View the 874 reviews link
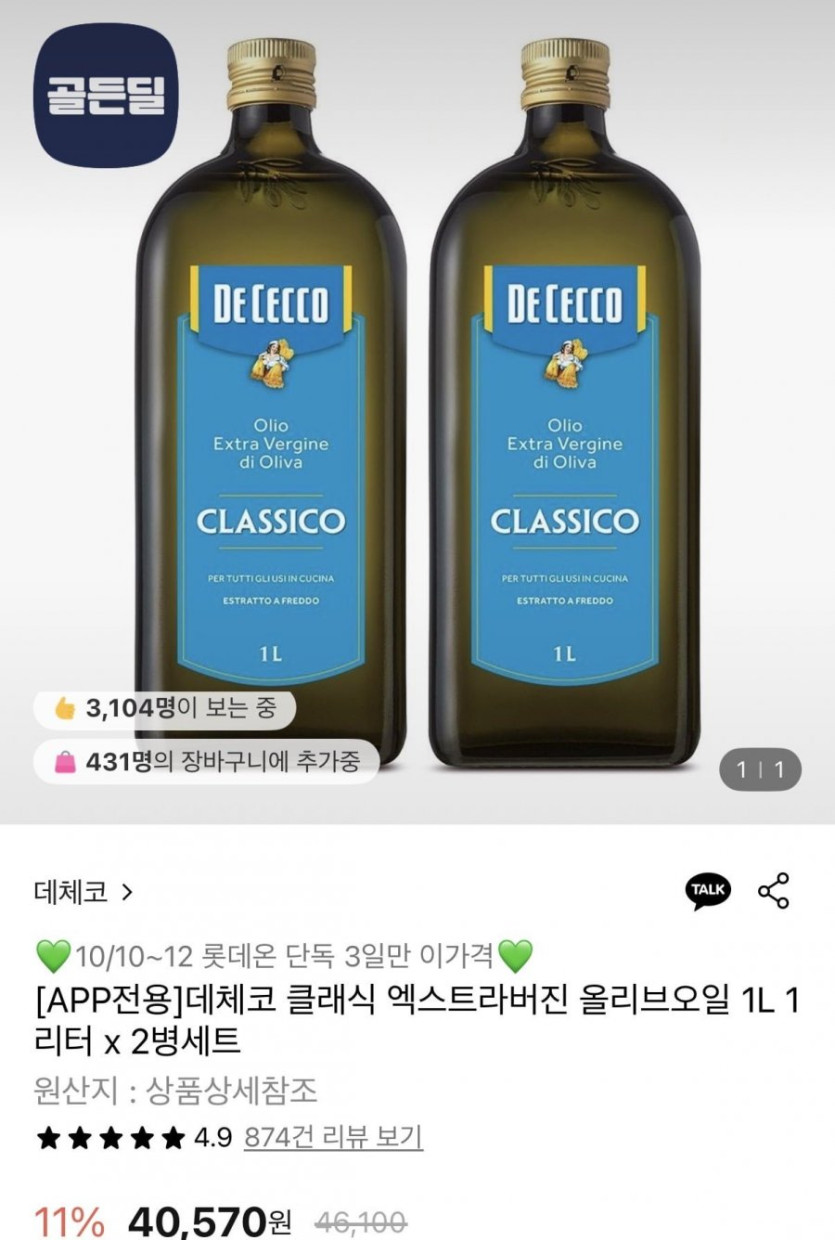 pos(333,1137)
